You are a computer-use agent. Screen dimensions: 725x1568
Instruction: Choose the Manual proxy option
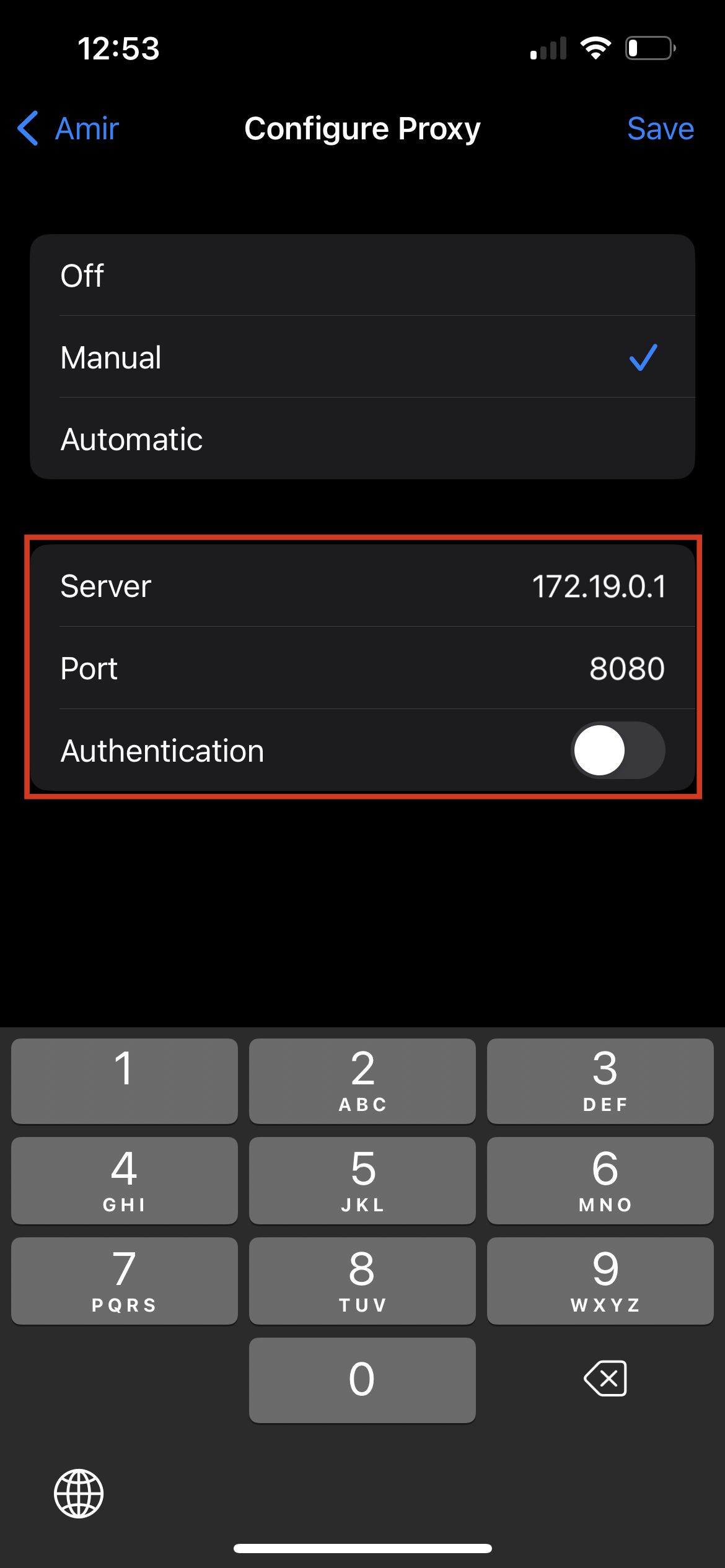coord(362,357)
